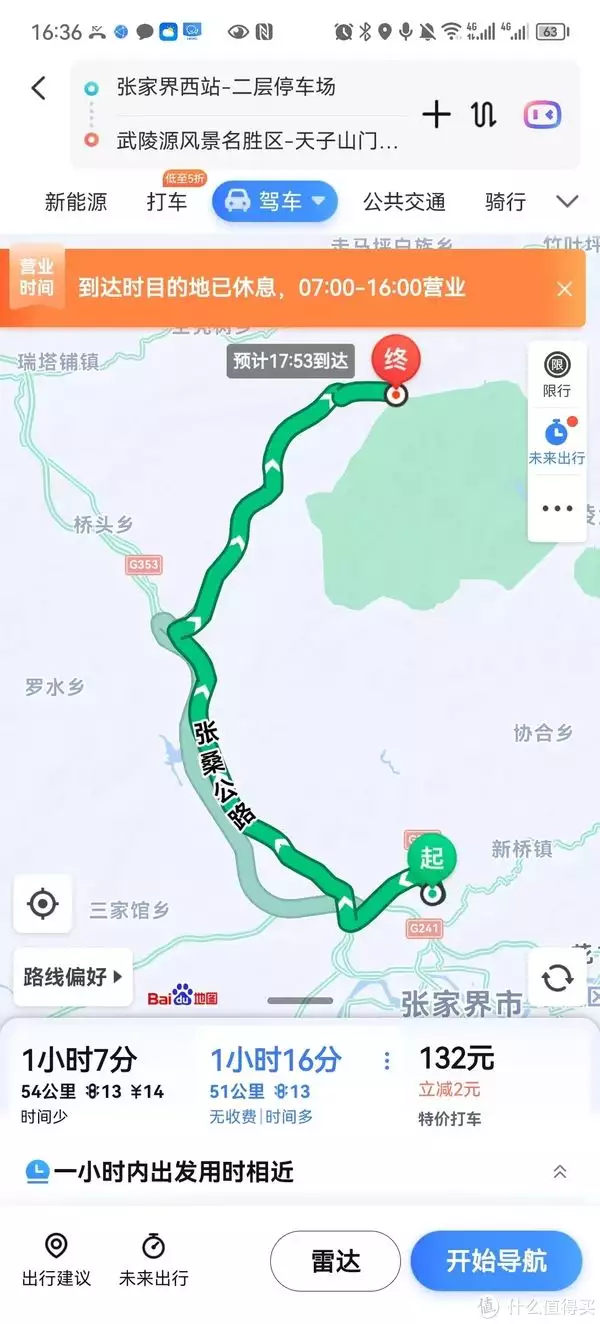This screenshot has height=1324, width=600.
Task: Start navigation with 开始导航
Action: pos(496,1261)
